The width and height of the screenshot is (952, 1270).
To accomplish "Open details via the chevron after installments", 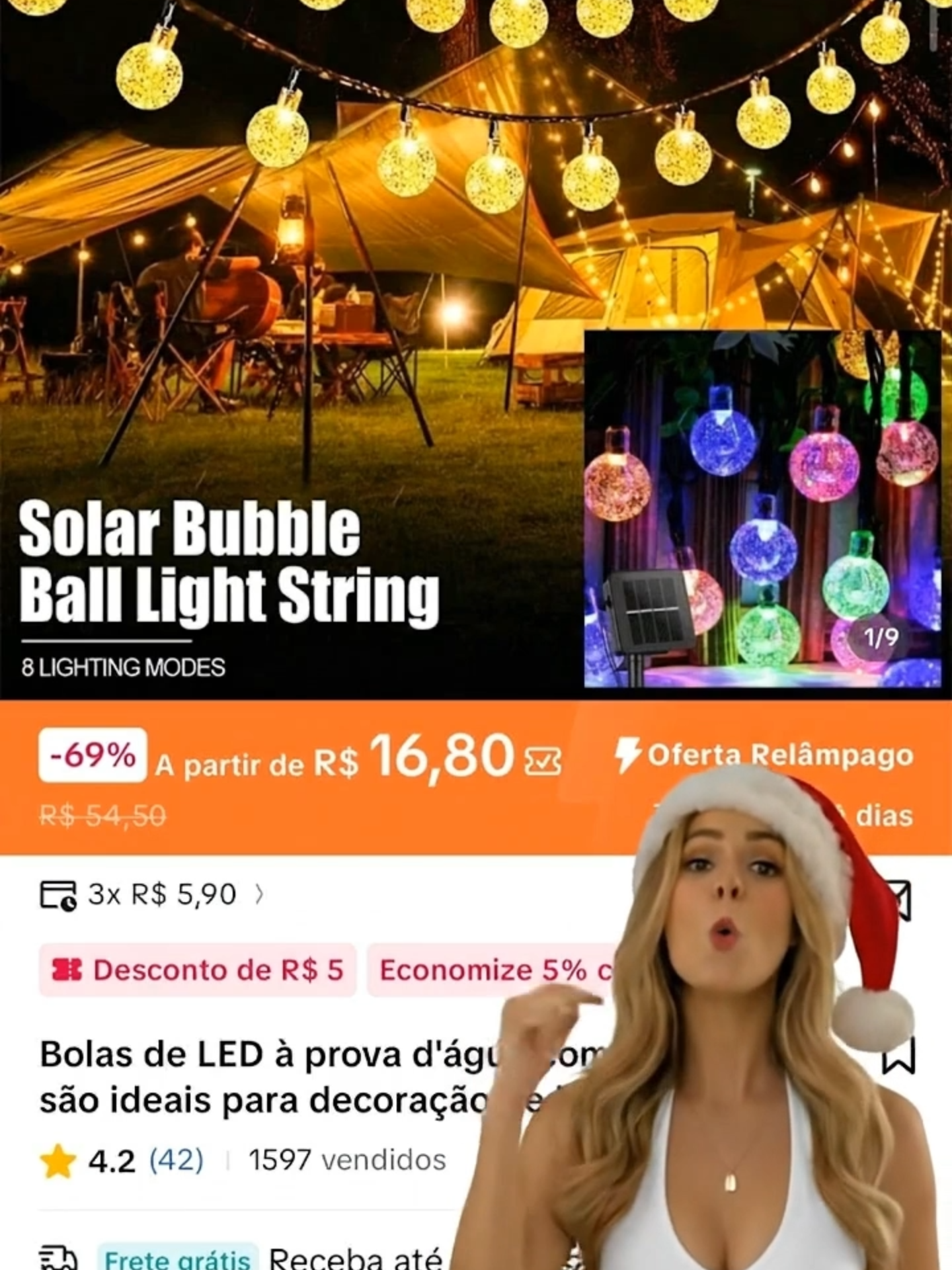I will (x=258, y=894).
